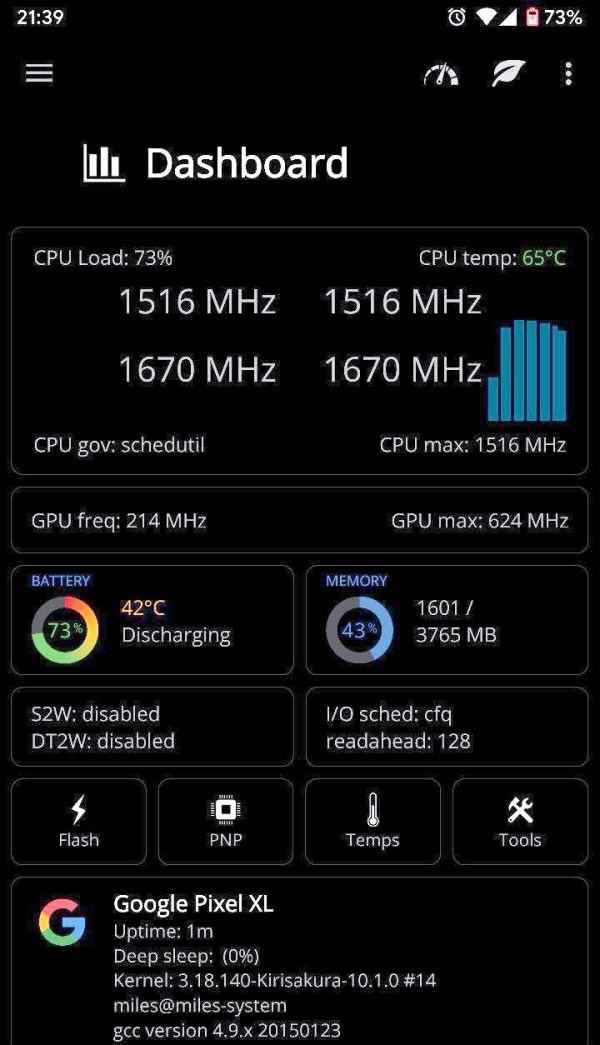This screenshot has width=600, height=1045.
Task: Open the hamburger drawer menu
Action: pyautogui.click(x=39, y=73)
